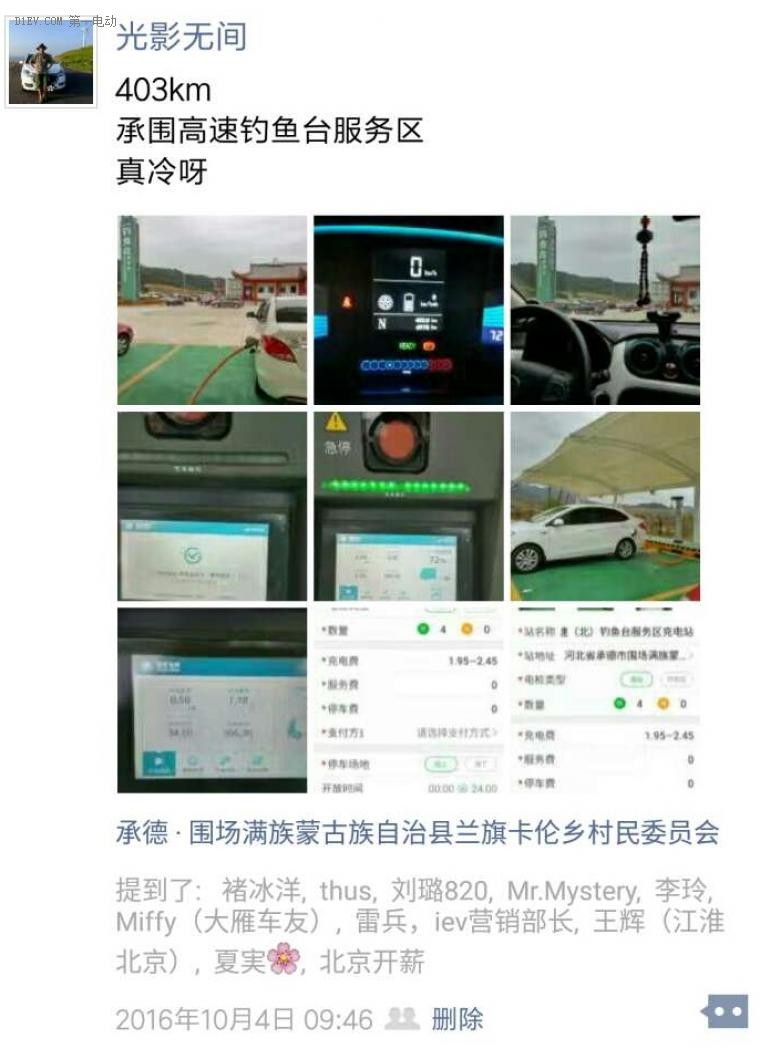Open the photo of the charging cable plugged into the car
Screen dimensions: 760x1049
212,310
